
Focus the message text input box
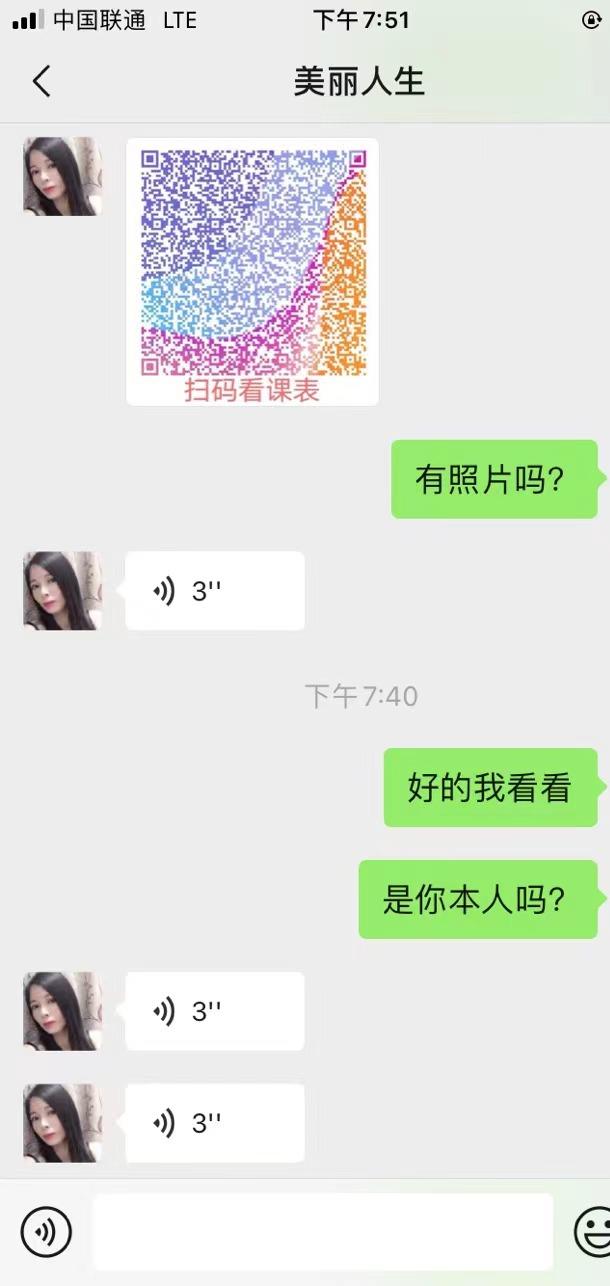(322, 1231)
